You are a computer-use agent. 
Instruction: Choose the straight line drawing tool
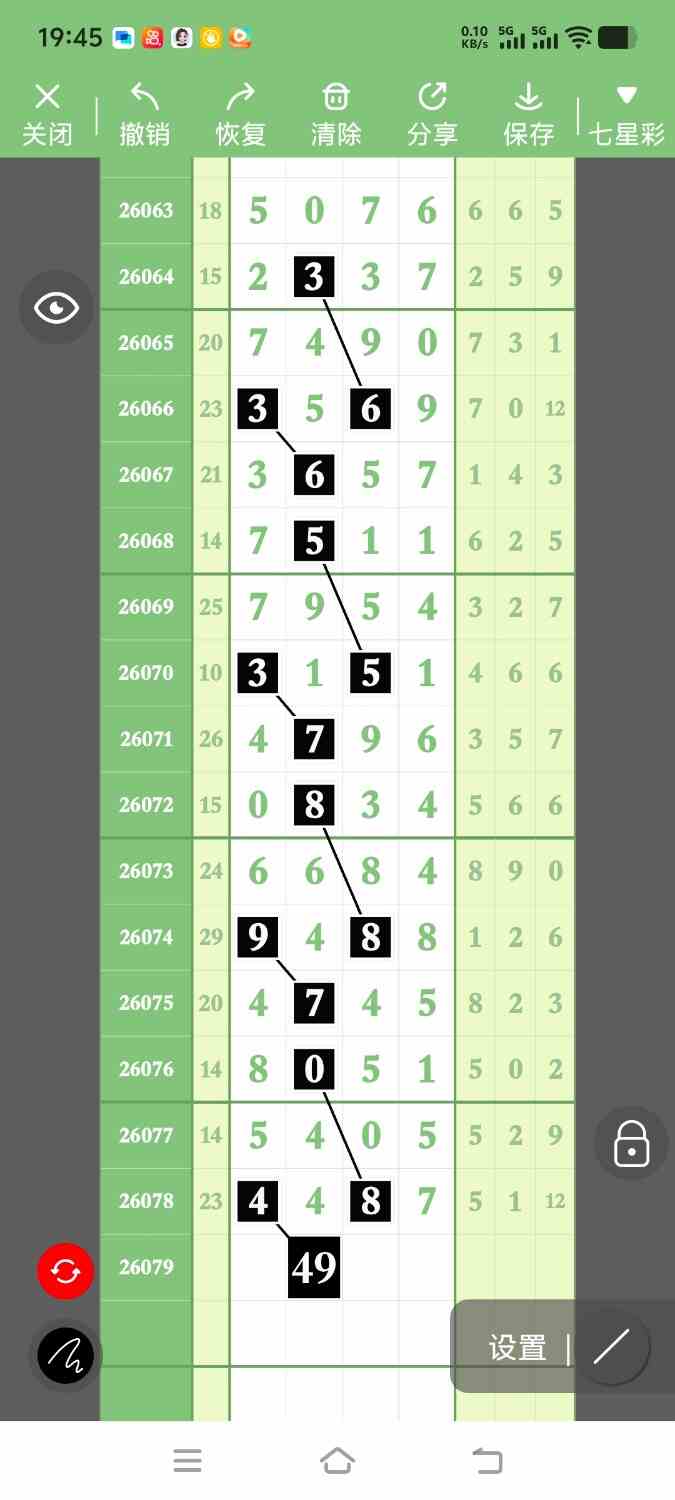(612, 1348)
